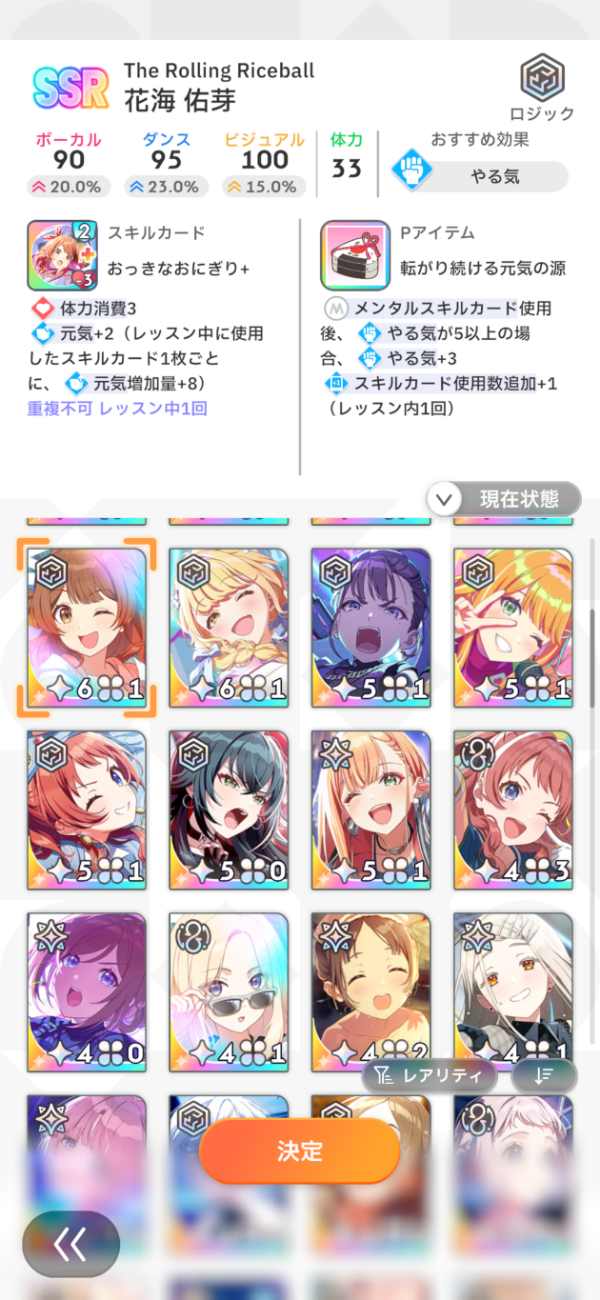Open the 転がり続ける元気の源 P-item icon
The image size is (600, 1300).
355,255
